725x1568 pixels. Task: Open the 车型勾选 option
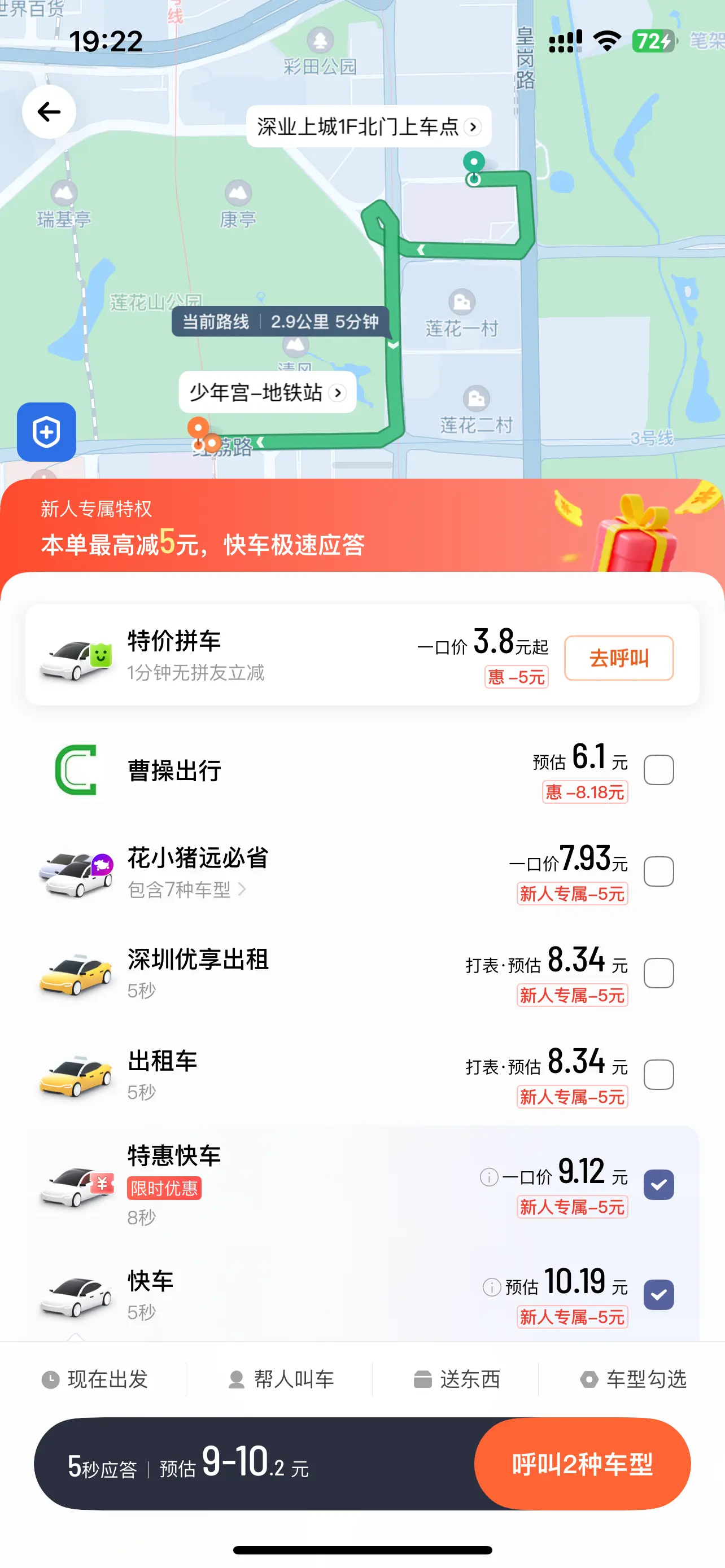(633, 1380)
